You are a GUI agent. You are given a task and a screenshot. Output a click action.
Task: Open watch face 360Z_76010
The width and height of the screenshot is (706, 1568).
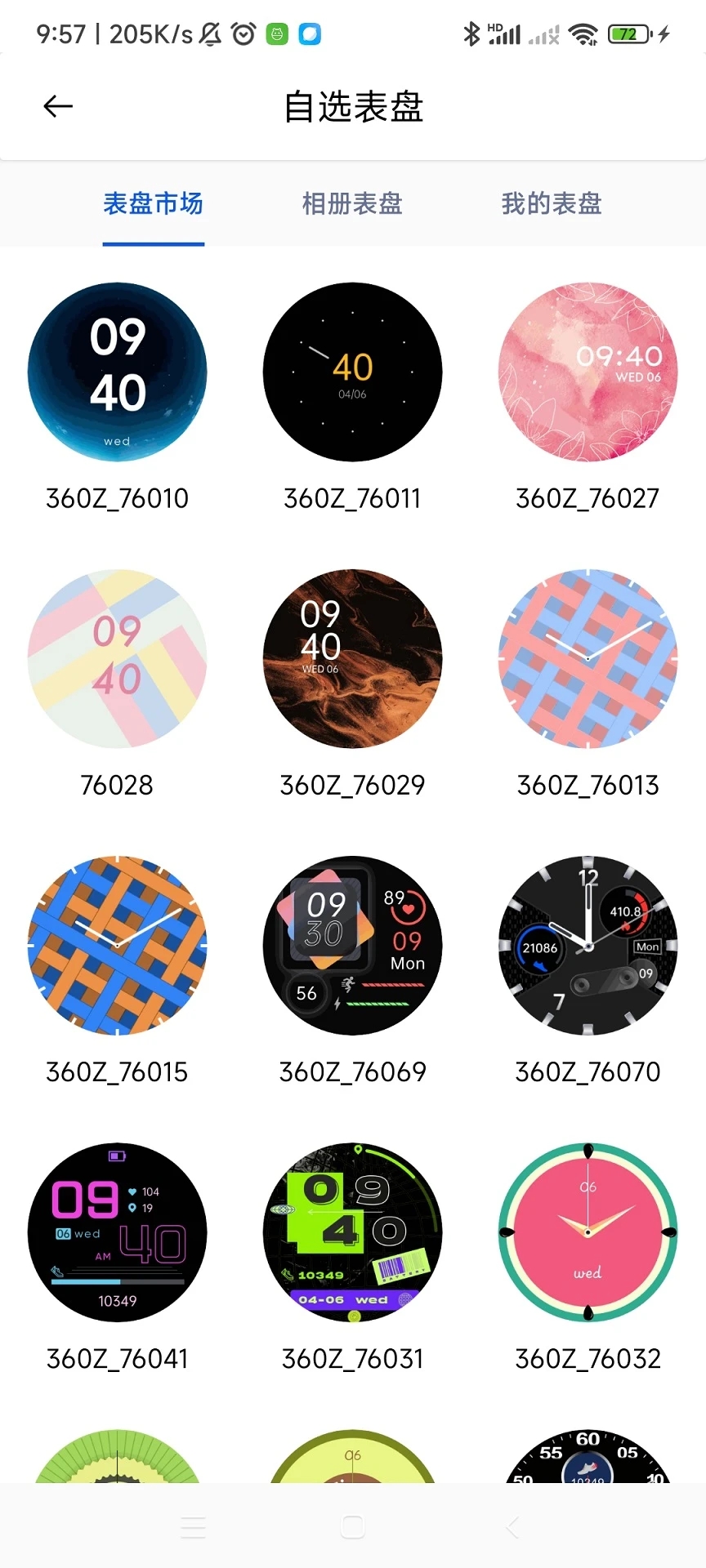tap(118, 372)
